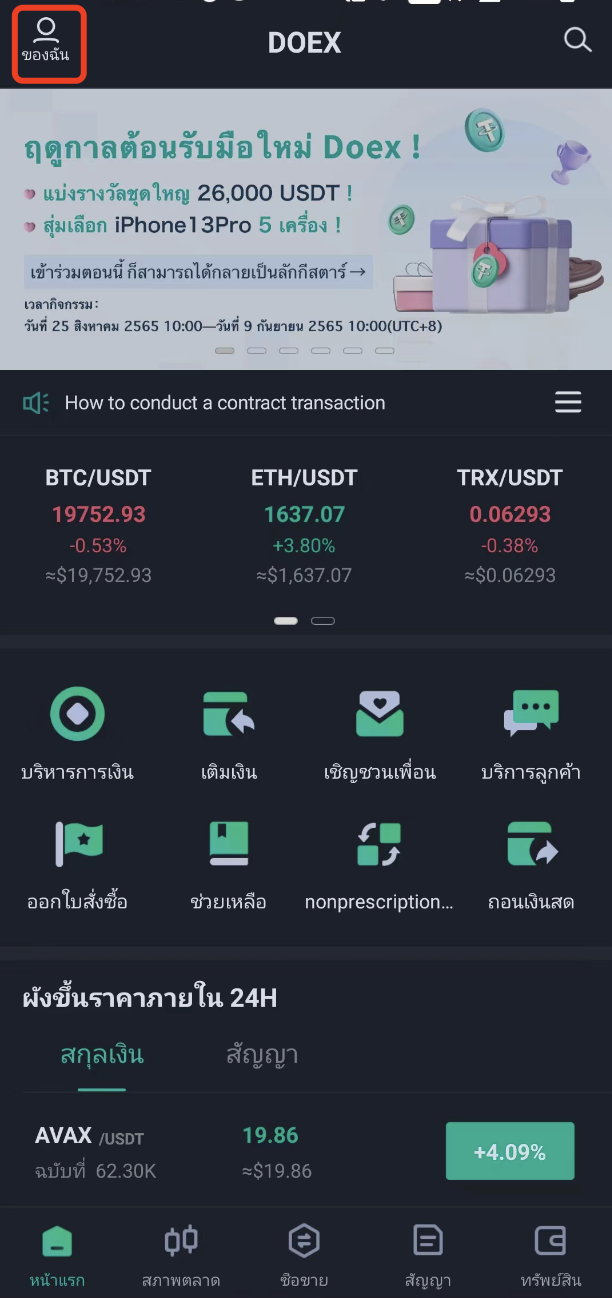The image size is (612, 1298).
Task: Open the TRX/USDT ticker
Action: coord(510,526)
